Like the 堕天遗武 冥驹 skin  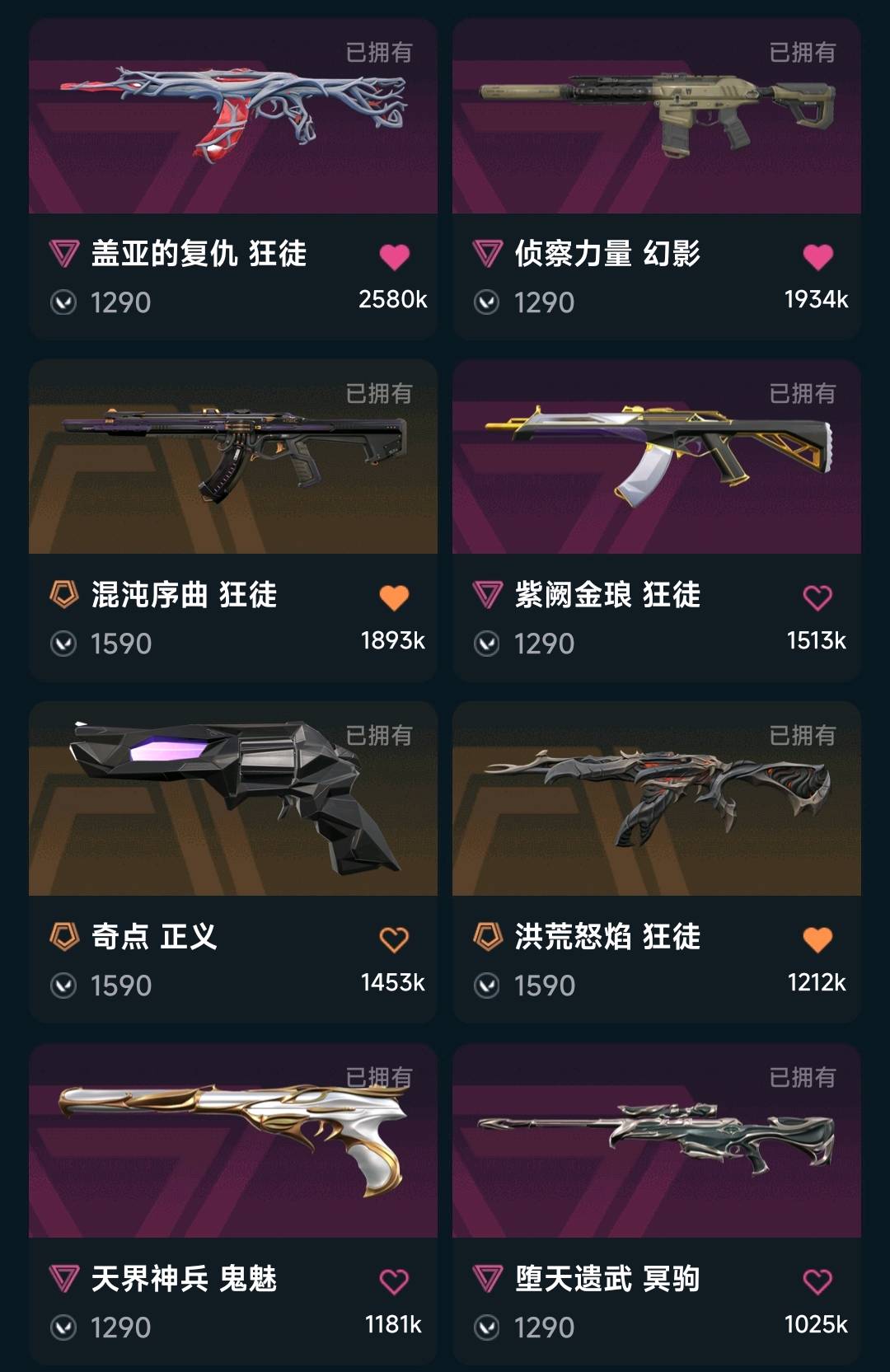[x=817, y=1281]
